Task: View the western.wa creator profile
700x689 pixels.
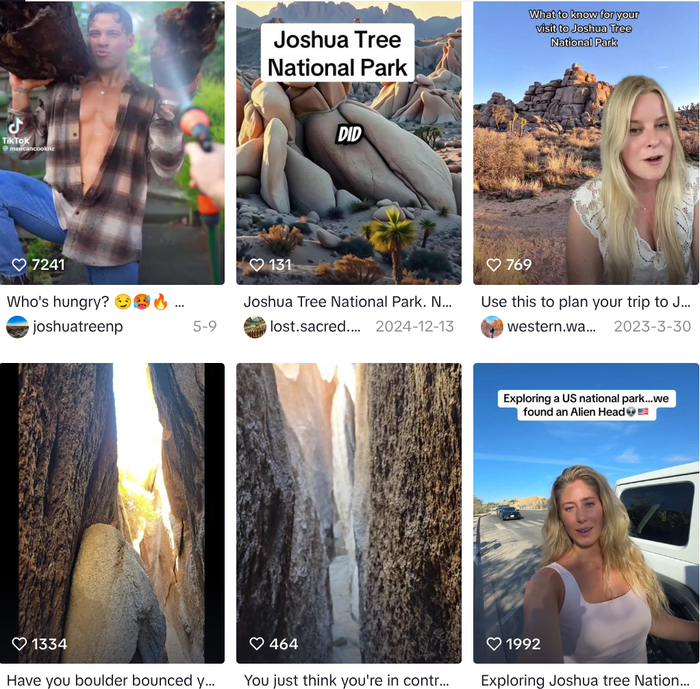Action: click(548, 327)
